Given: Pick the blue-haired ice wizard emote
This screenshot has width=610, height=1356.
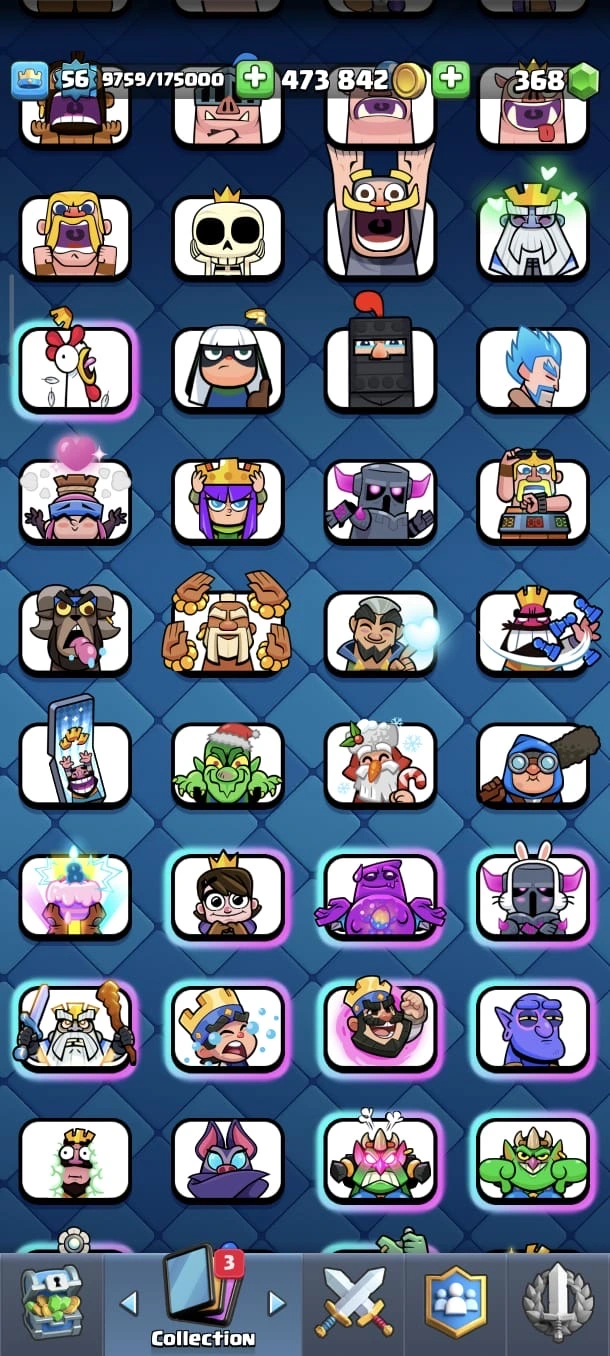Looking at the screenshot, I should 533,369.
